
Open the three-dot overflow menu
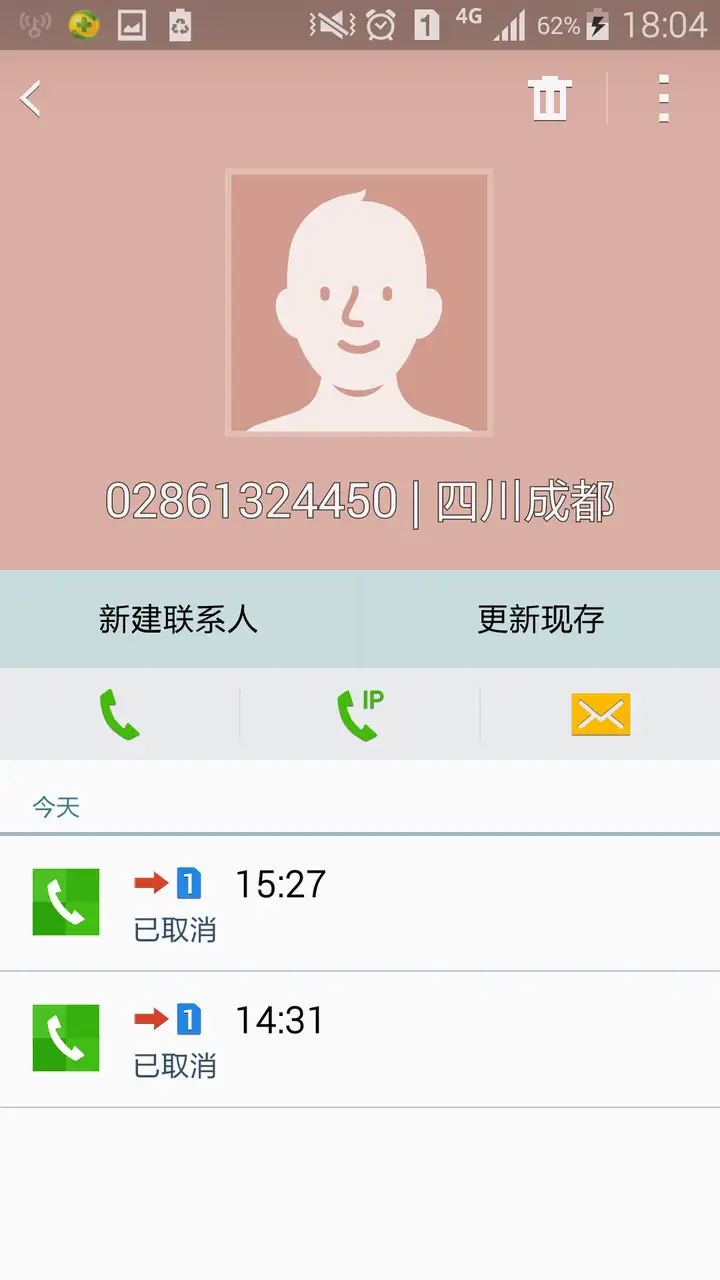pyautogui.click(x=663, y=99)
